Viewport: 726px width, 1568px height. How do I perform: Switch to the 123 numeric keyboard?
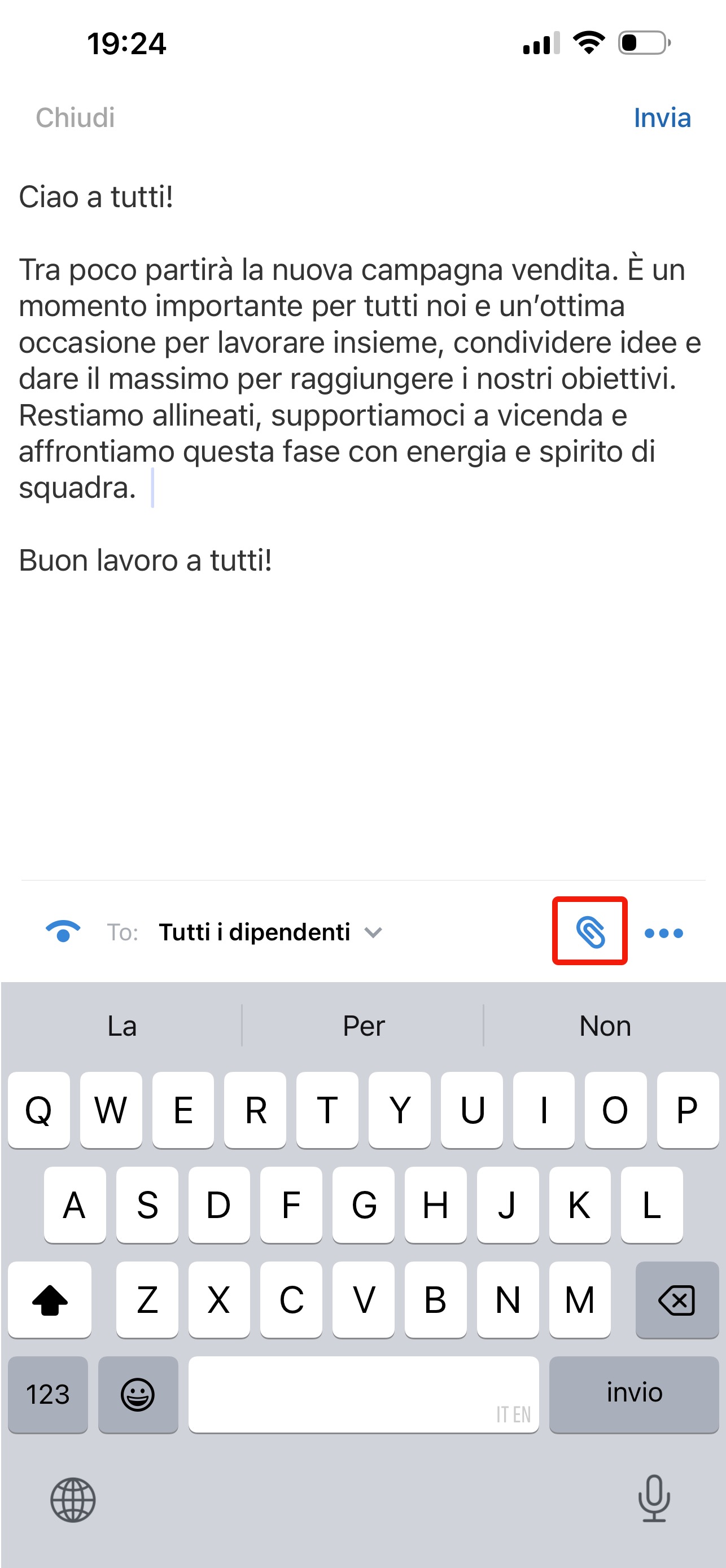click(48, 1394)
